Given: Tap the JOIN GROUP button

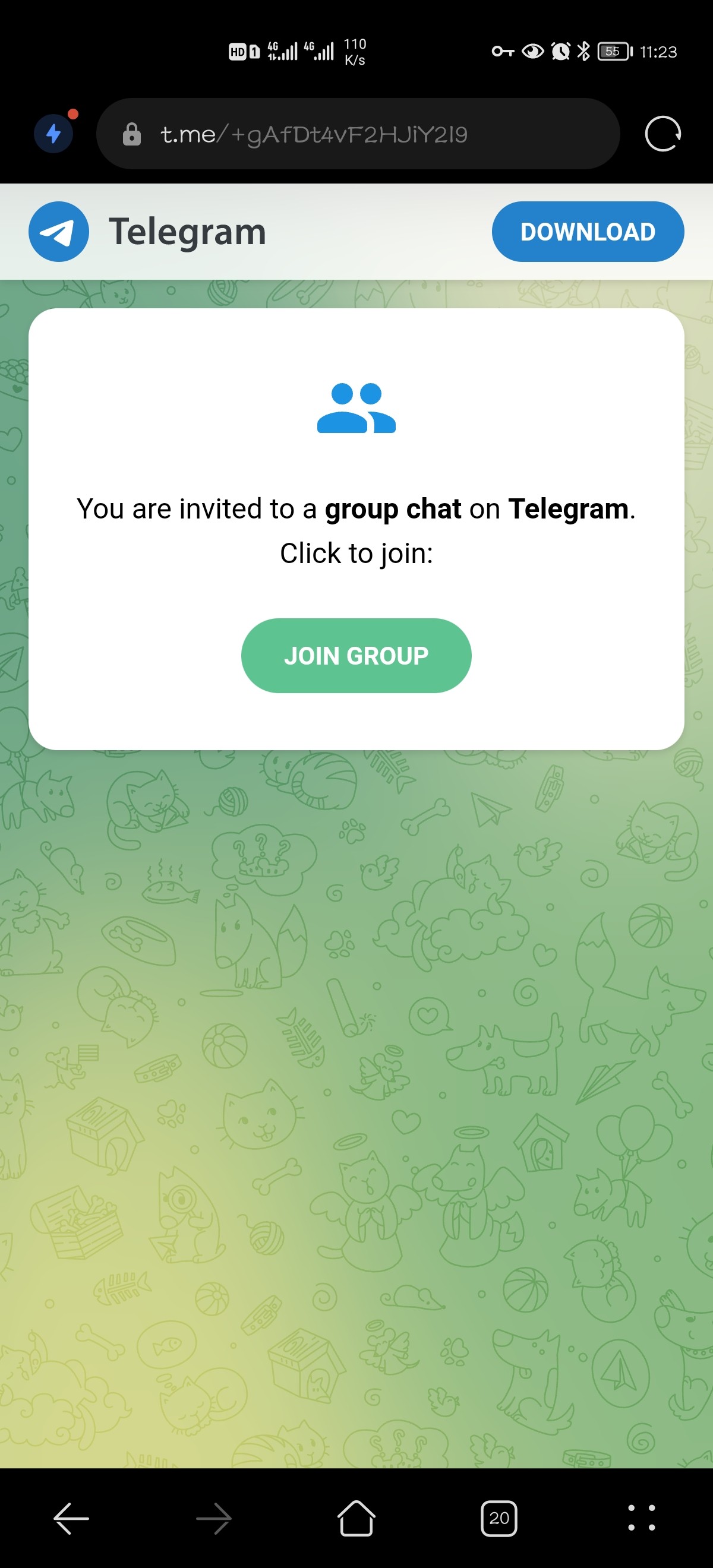Looking at the screenshot, I should coord(356,656).
